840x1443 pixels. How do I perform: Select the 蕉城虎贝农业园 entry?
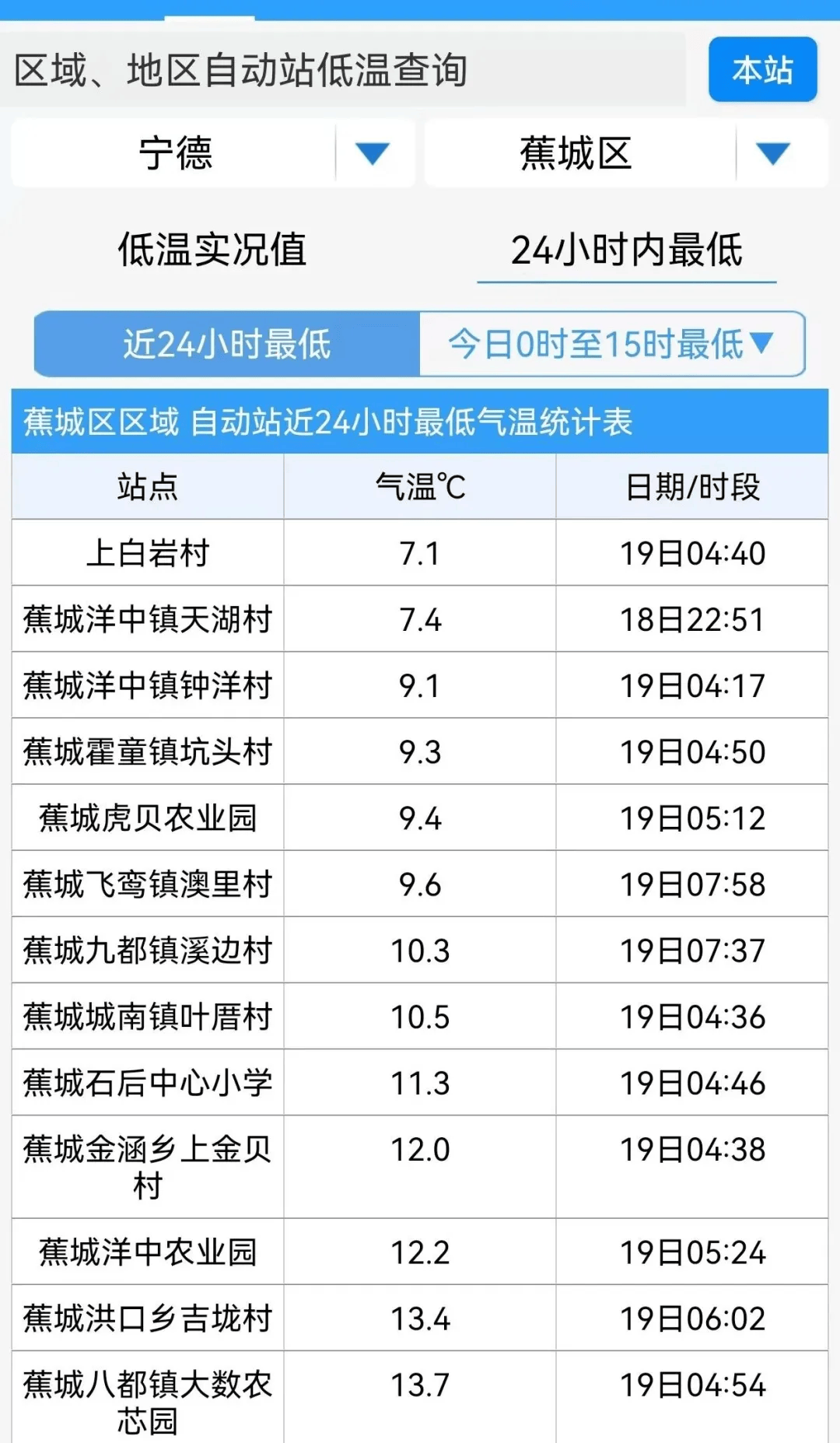point(148,817)
